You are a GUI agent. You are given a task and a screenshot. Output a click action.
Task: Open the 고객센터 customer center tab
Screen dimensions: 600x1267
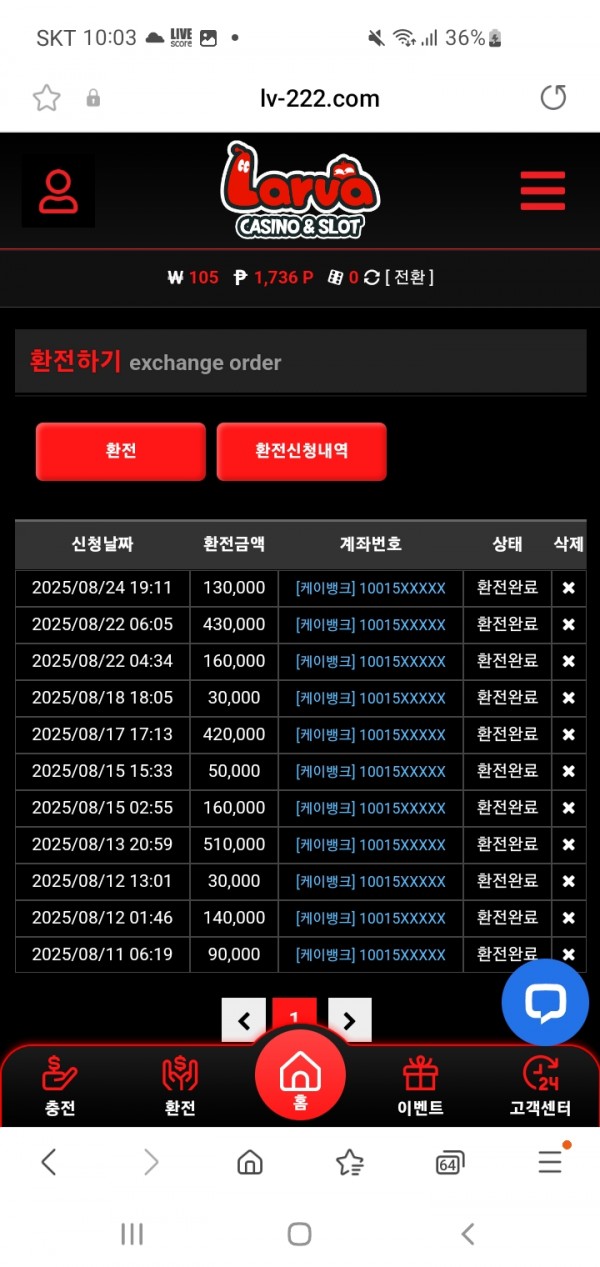(x=540, y=1087)
